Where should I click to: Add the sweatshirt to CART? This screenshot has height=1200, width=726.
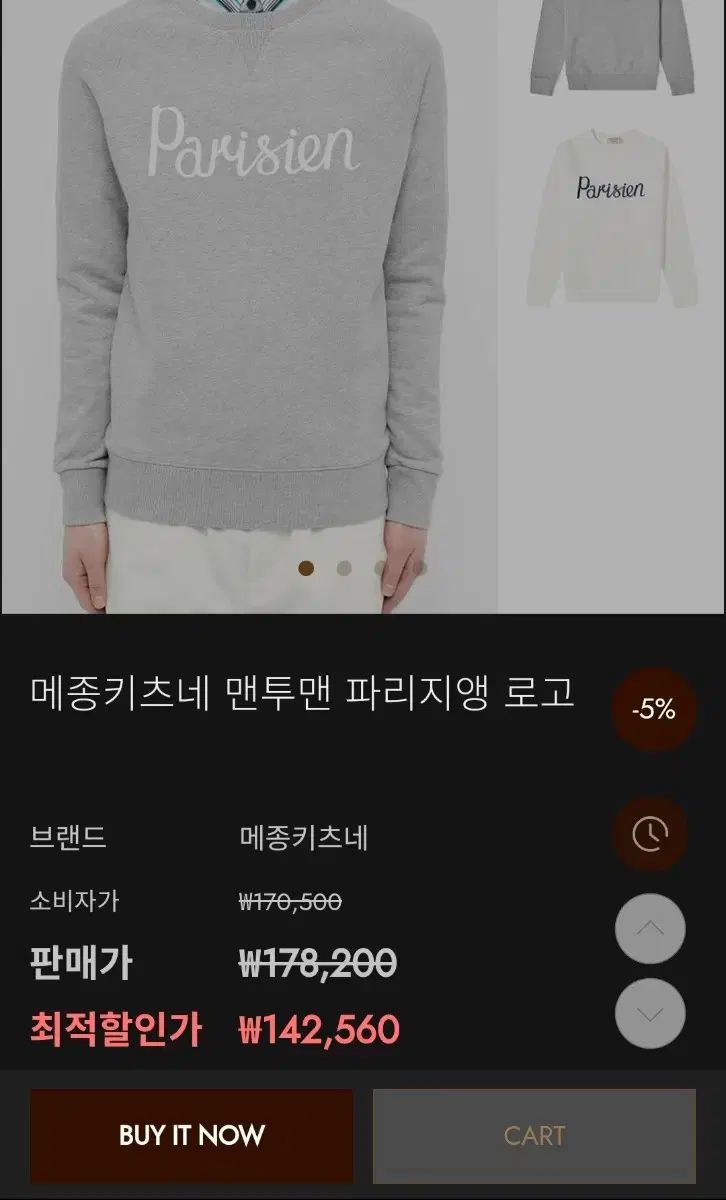(x=534, y=1136)
